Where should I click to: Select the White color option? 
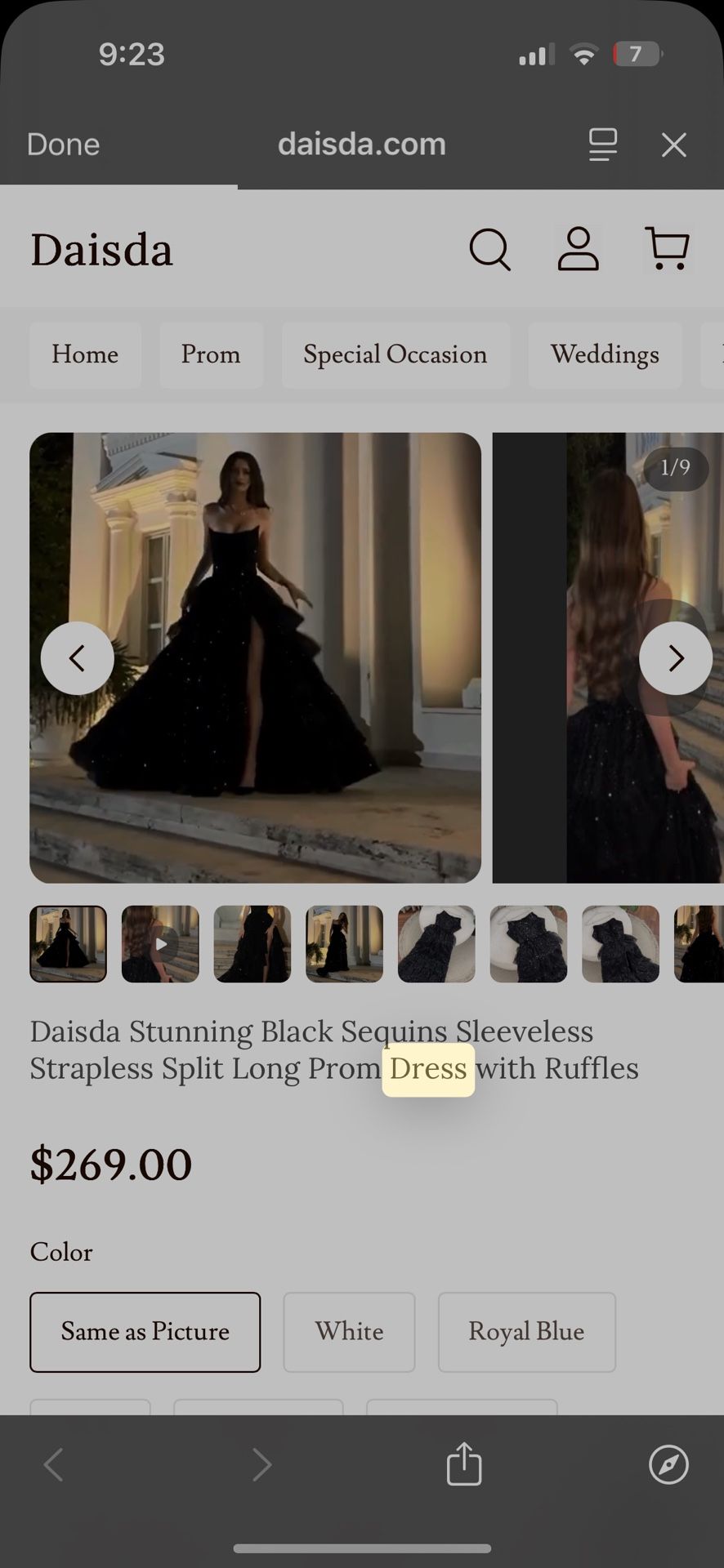pyautogui.click(x=349, y=1332)
